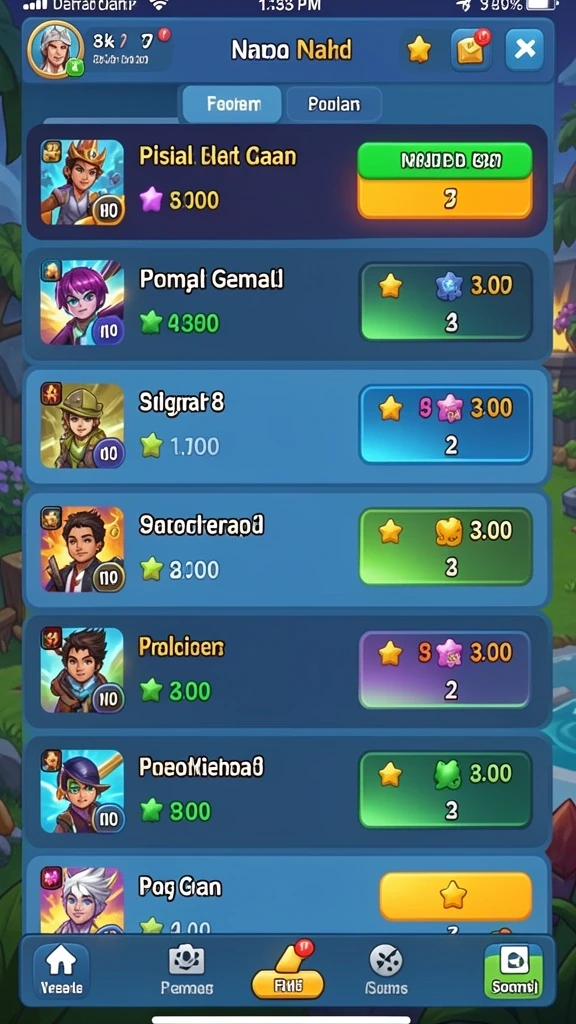Switch to the Pooian tab
576x1024 pixels.
pos(334,104)
